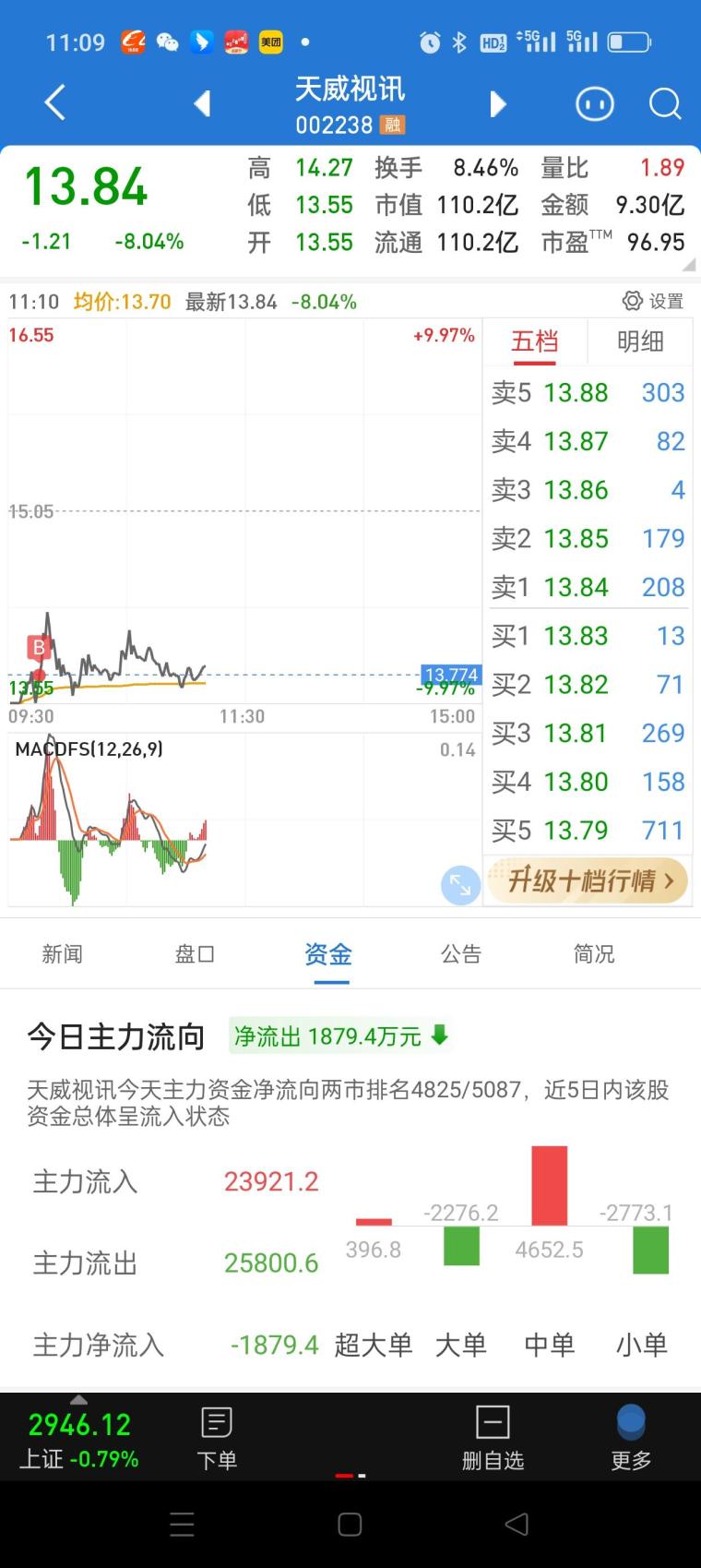This screenshot has width=701, height=1568.
Task: Open the 新闻 tab
Action: tap(63, 953)
